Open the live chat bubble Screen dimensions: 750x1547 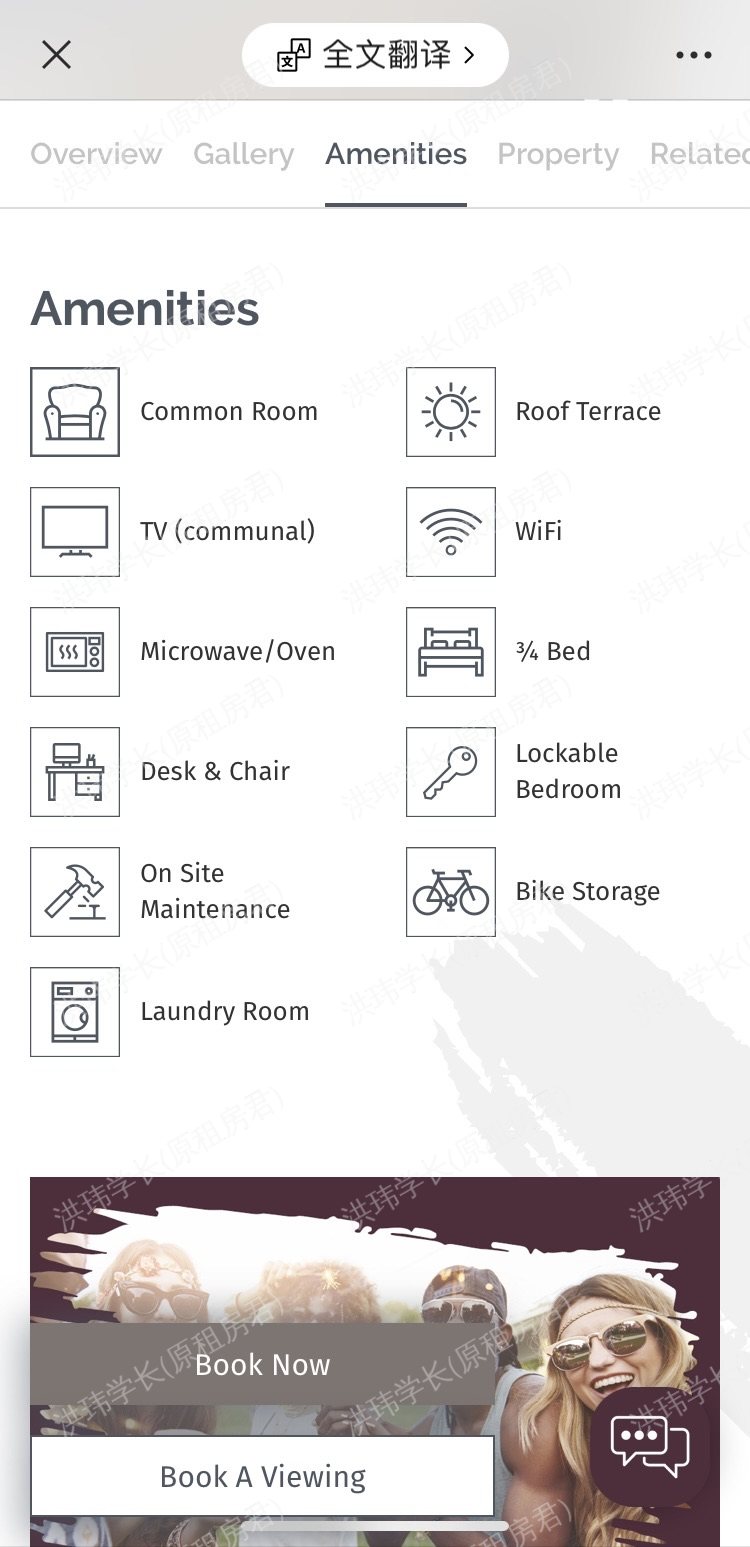click(650, 1446)
